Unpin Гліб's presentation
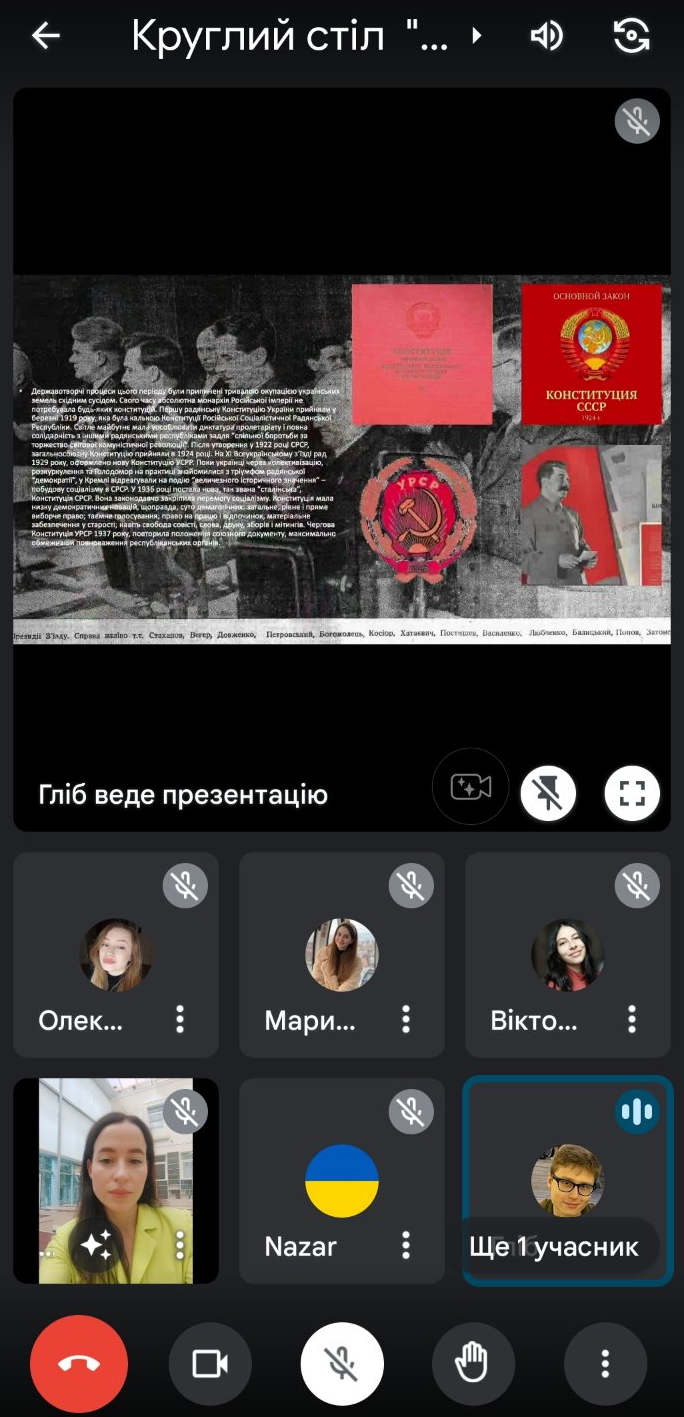Screen dimensions: 684x1417 tap(548, 794)
